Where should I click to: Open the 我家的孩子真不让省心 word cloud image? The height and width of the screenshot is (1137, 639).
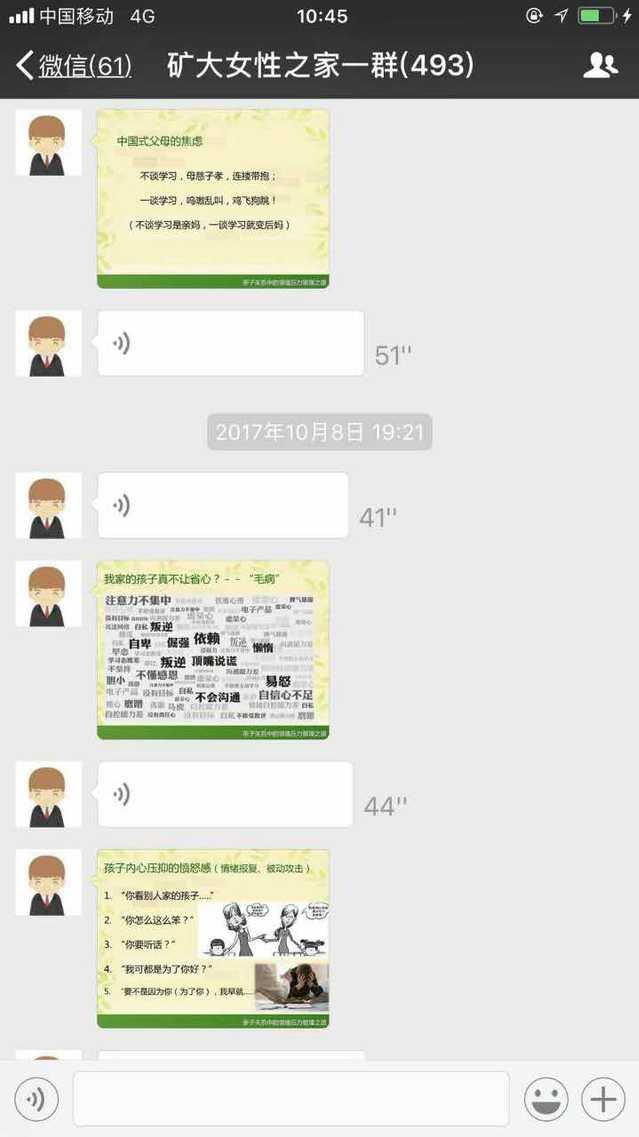[213, 650]
